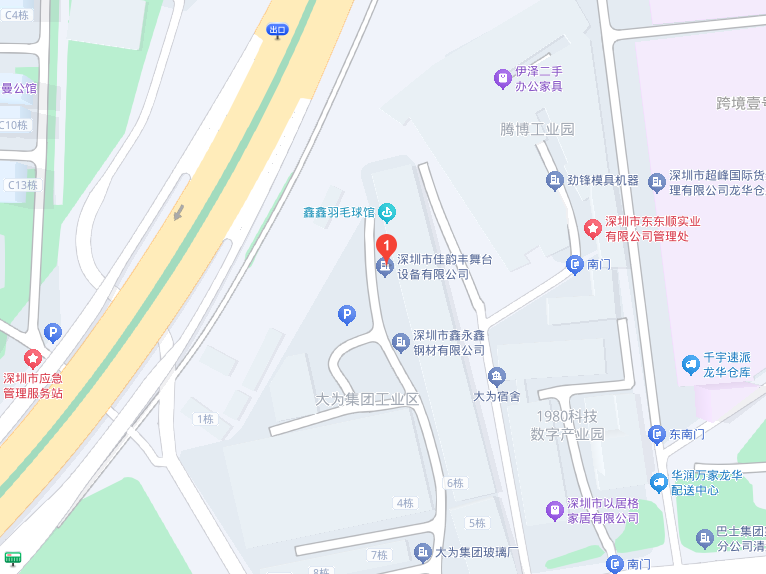Tap the 劲锋模具机器 company marker

click(x=554, y=181)
